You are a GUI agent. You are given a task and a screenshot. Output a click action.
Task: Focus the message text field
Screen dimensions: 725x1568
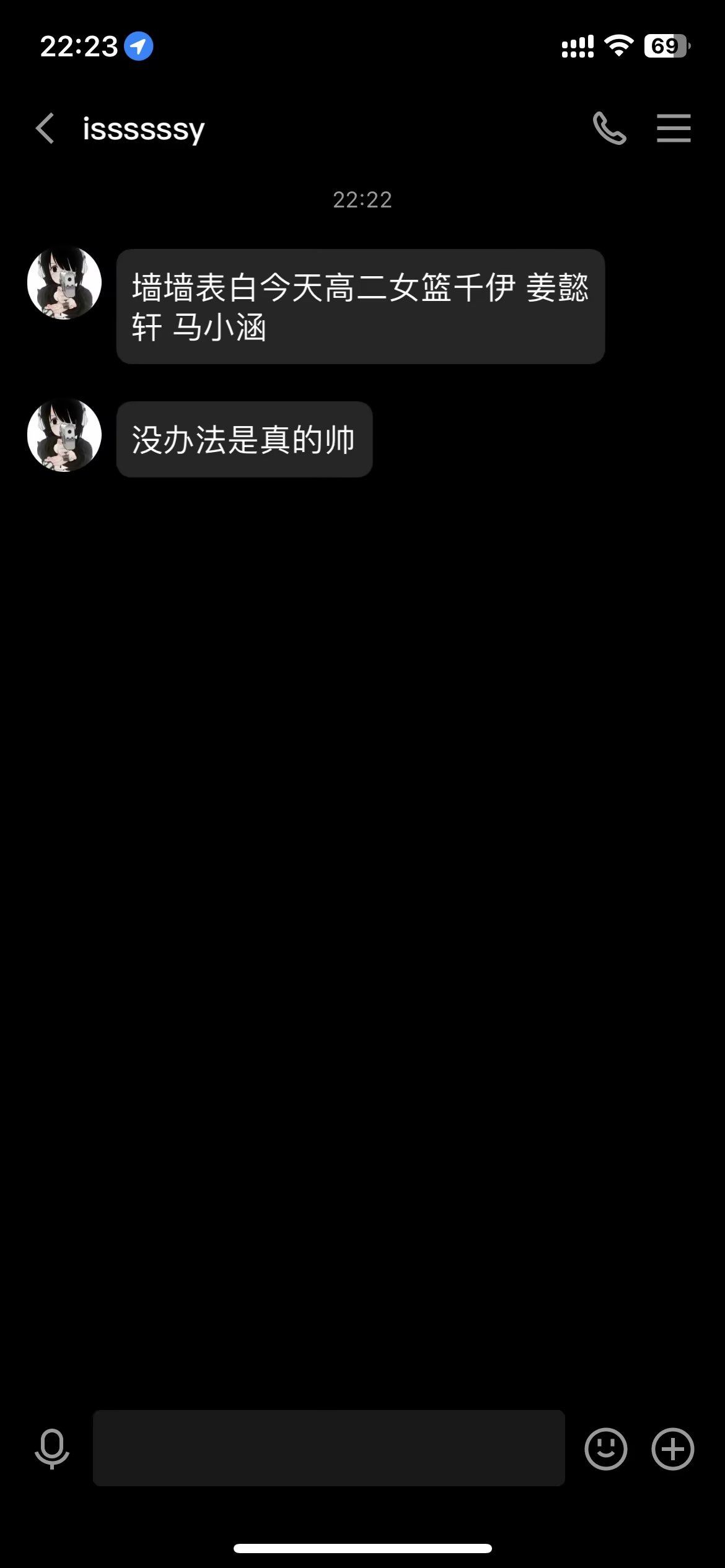pyautogui.click(x=328, y=1448)
